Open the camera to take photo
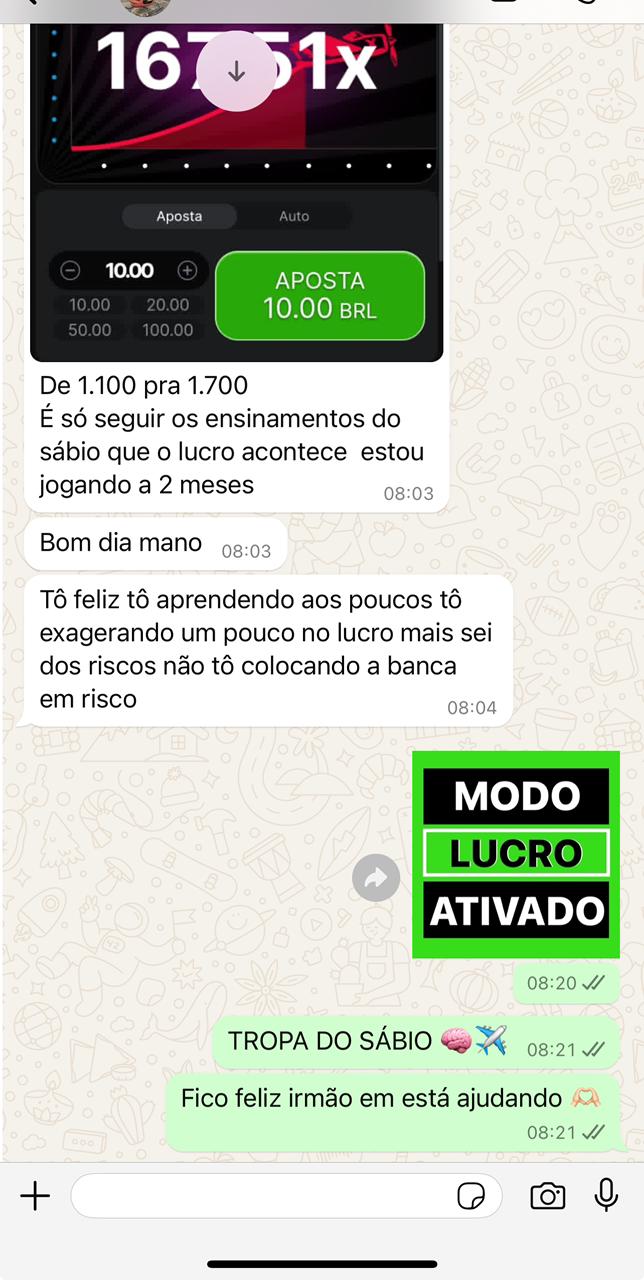 click(547, 1195)
